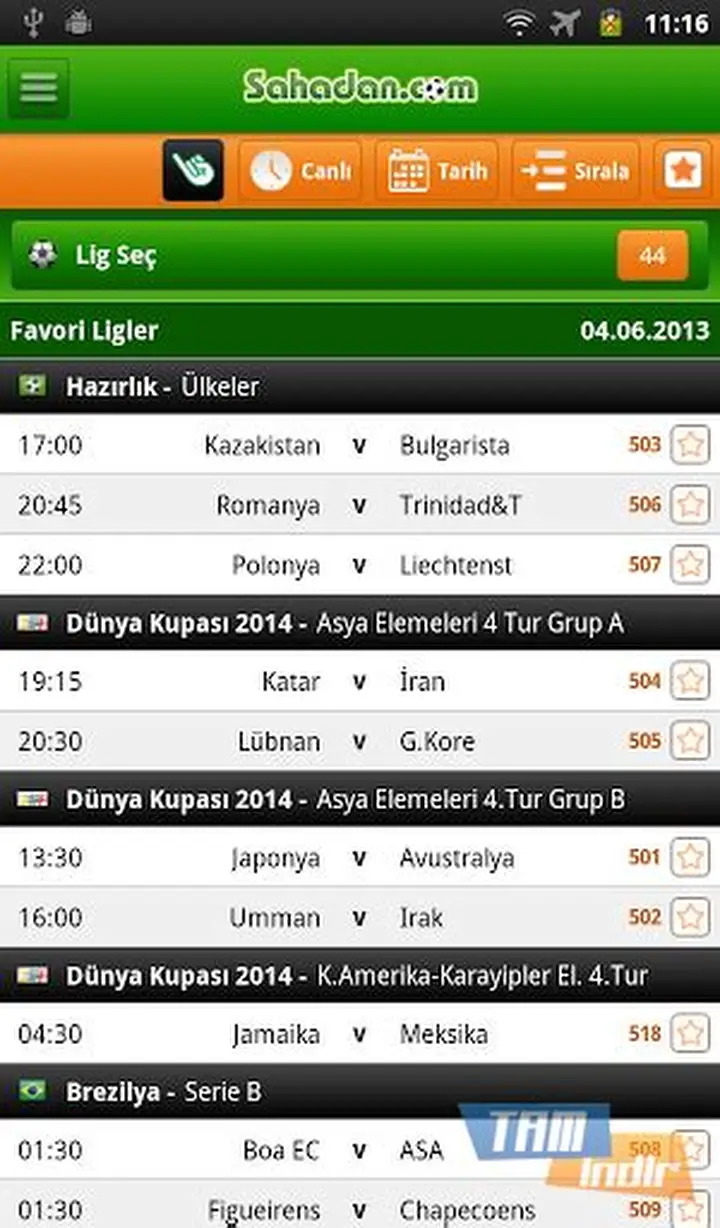Click the 44 league count badge
This screenshot has height=1228, width=720.
pyautogui.click(x=652, y=256)
